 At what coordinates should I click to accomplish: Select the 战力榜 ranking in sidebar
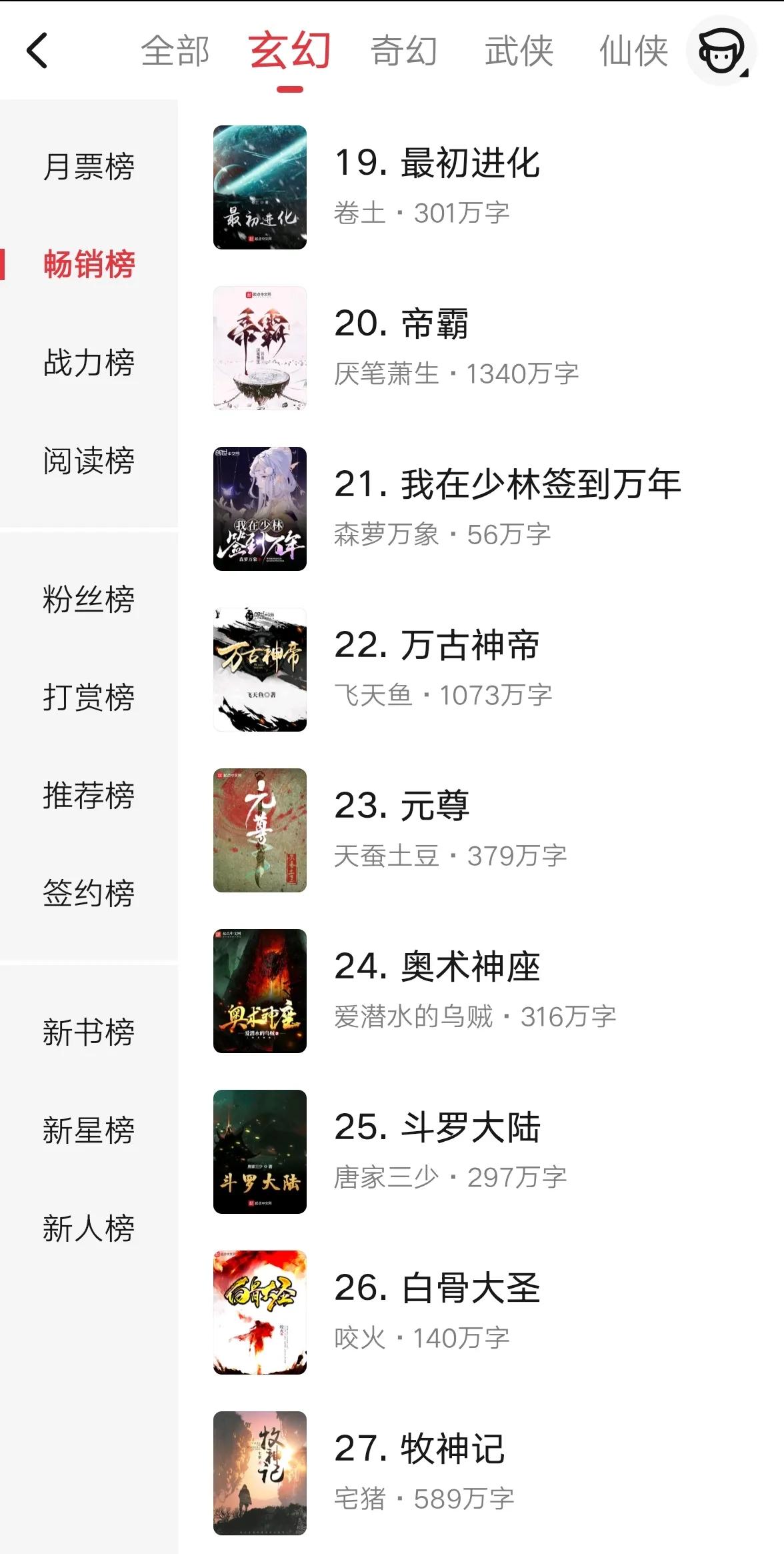tap(89, 363)
